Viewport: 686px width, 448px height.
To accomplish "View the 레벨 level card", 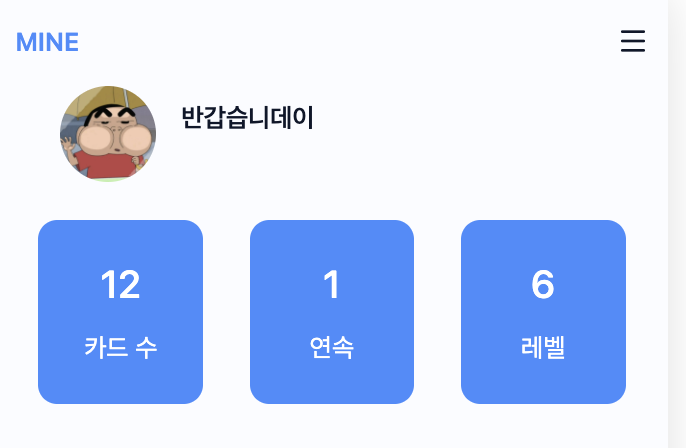I will 543,311.
